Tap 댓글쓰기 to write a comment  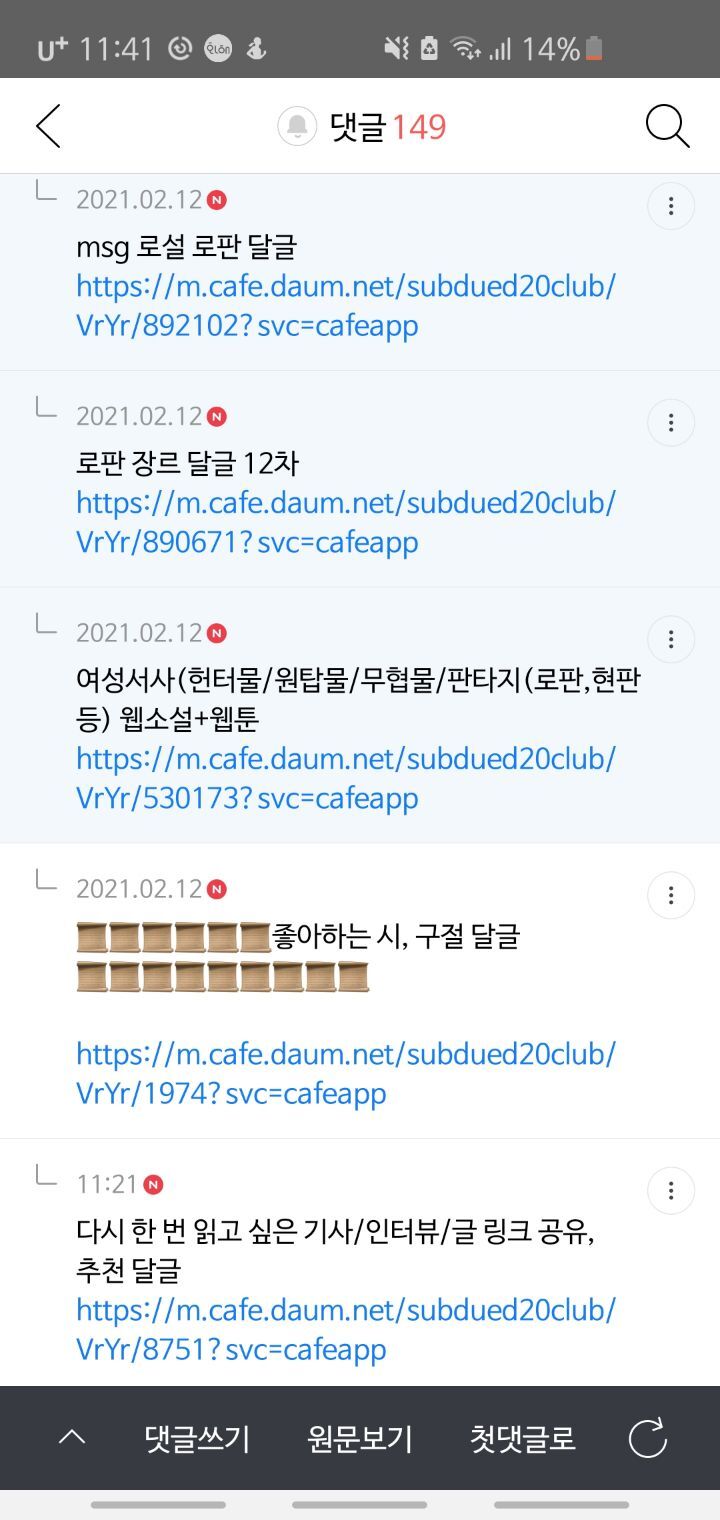[x=197, y=1439]
